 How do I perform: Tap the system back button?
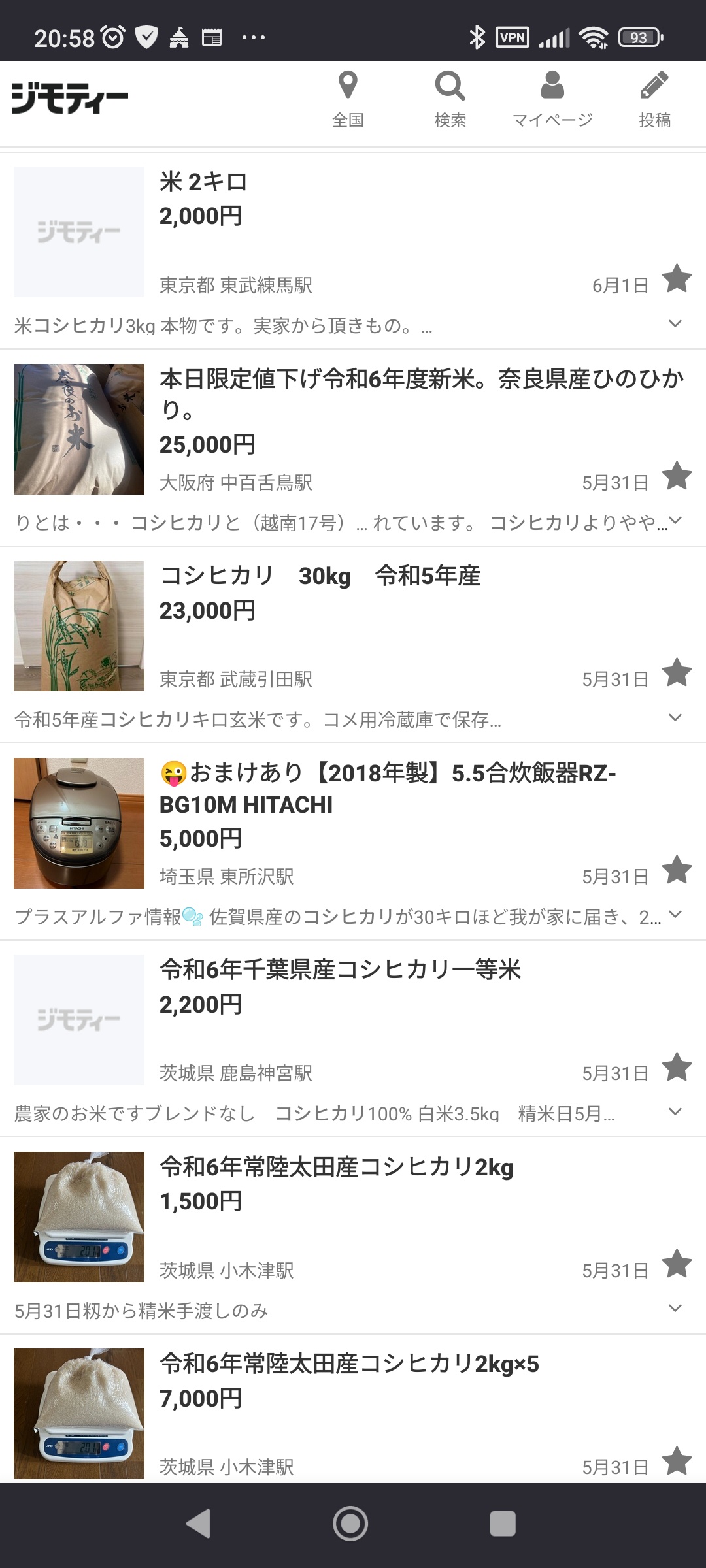(198, 1524)
